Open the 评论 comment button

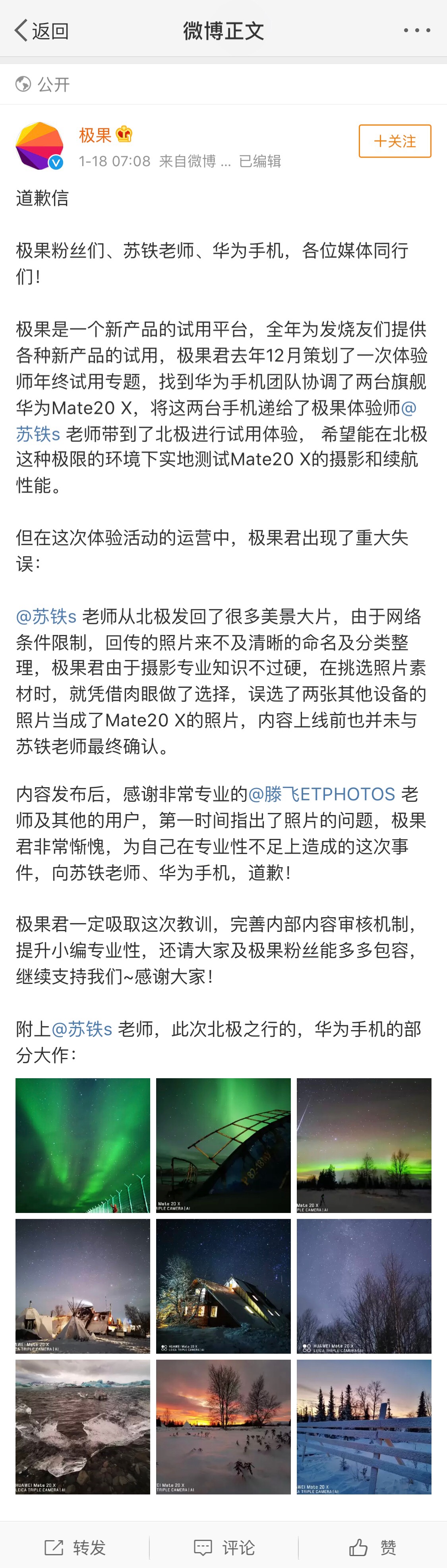224,1547
